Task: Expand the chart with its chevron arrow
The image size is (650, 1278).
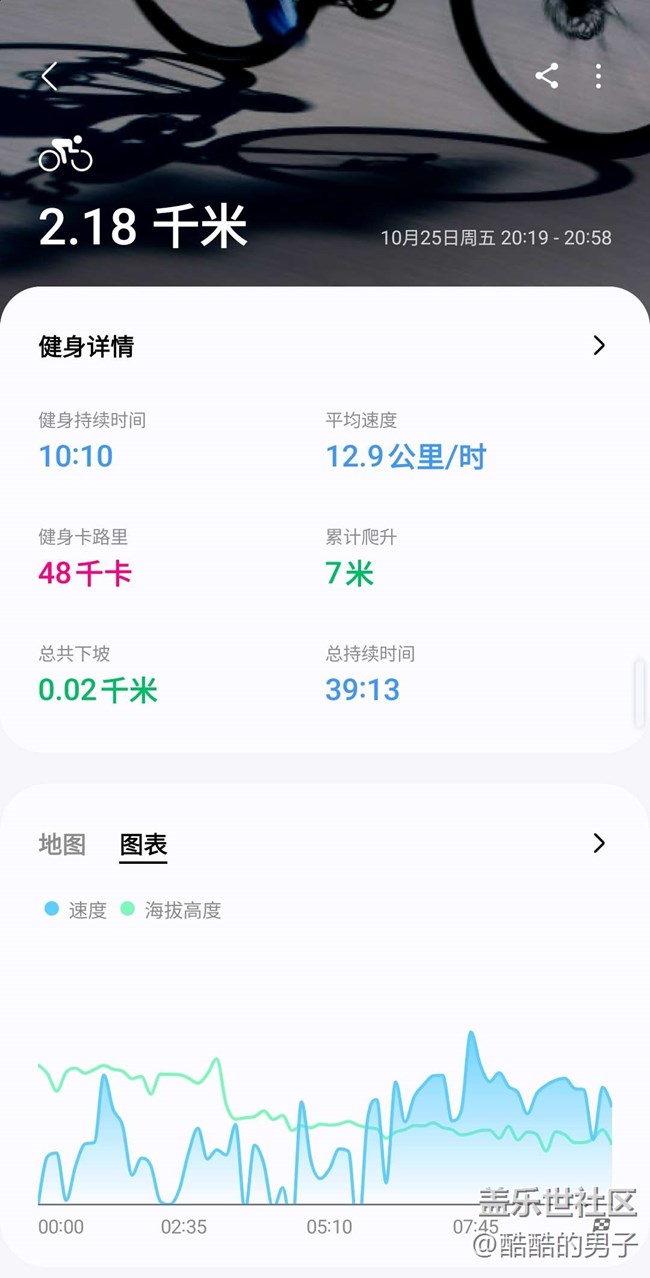Action: click(599, 843)
